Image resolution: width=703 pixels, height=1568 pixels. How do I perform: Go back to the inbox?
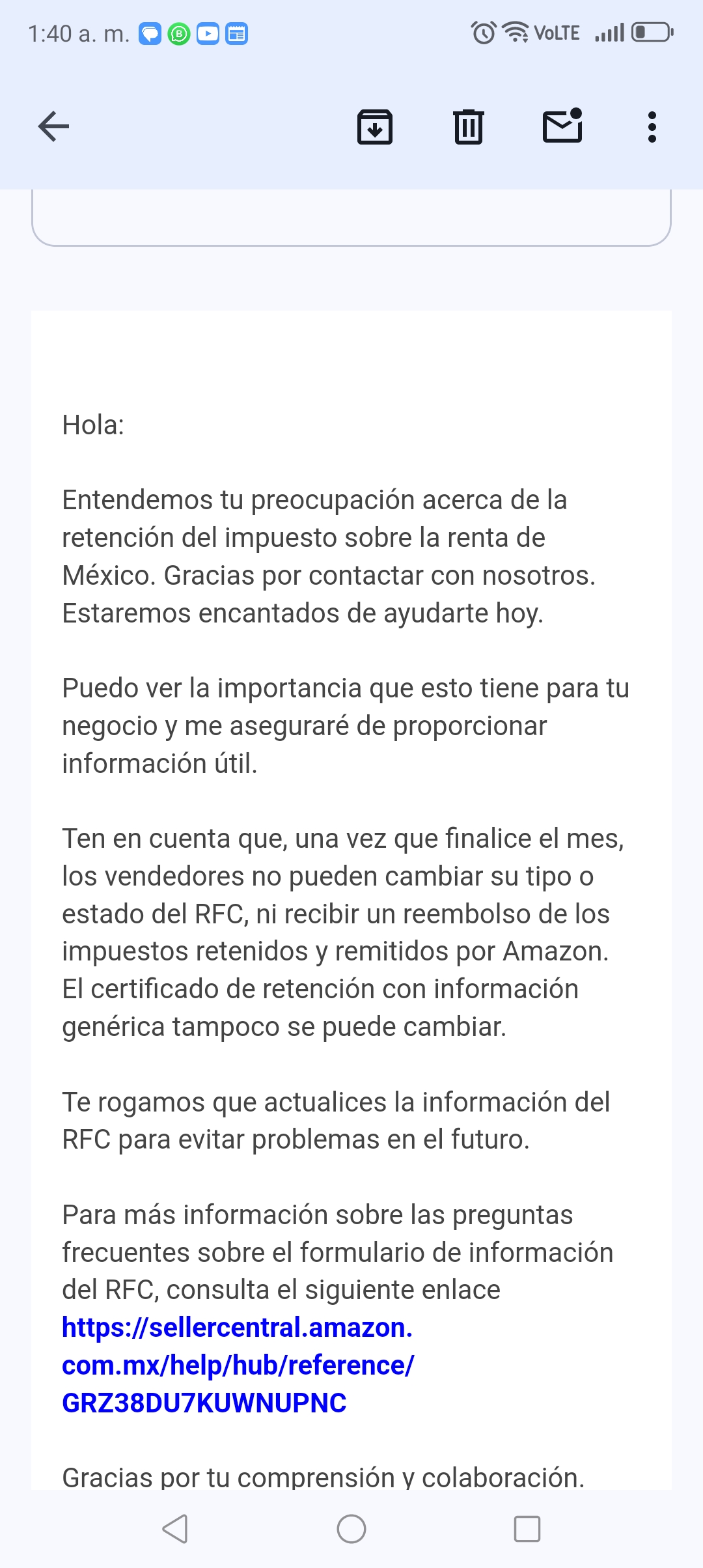pyautogui.click(x=53, y=126)
